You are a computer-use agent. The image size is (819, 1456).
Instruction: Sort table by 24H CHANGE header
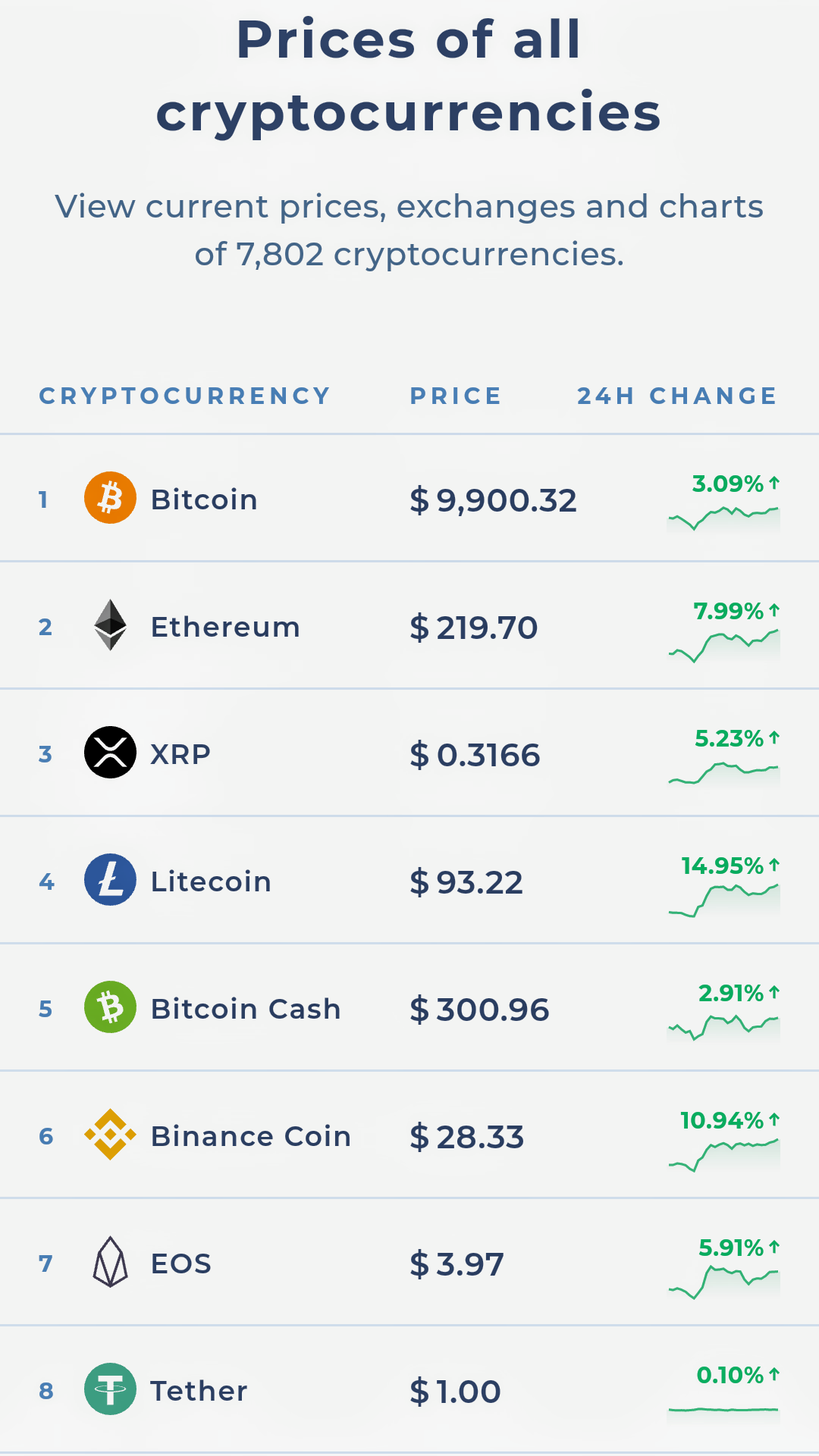click(x=676, y=395)
